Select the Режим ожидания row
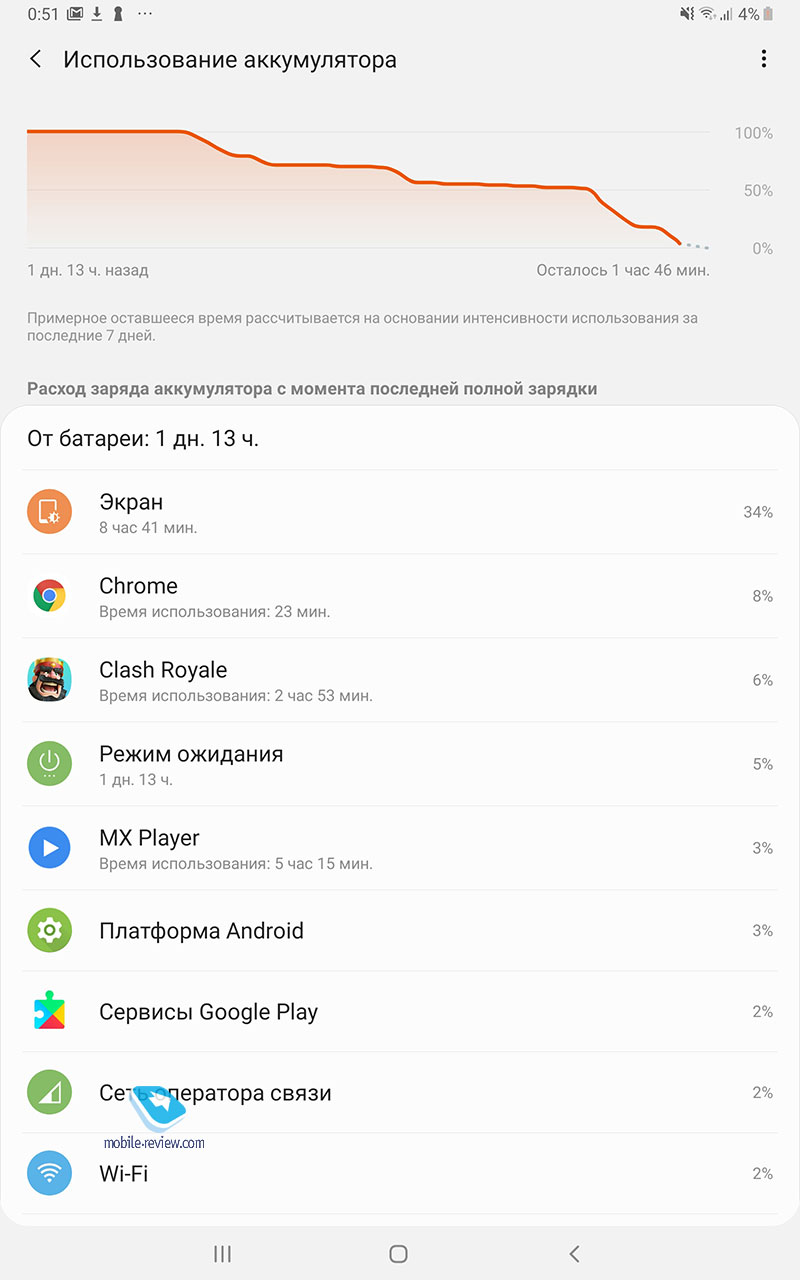 [400, 764]
